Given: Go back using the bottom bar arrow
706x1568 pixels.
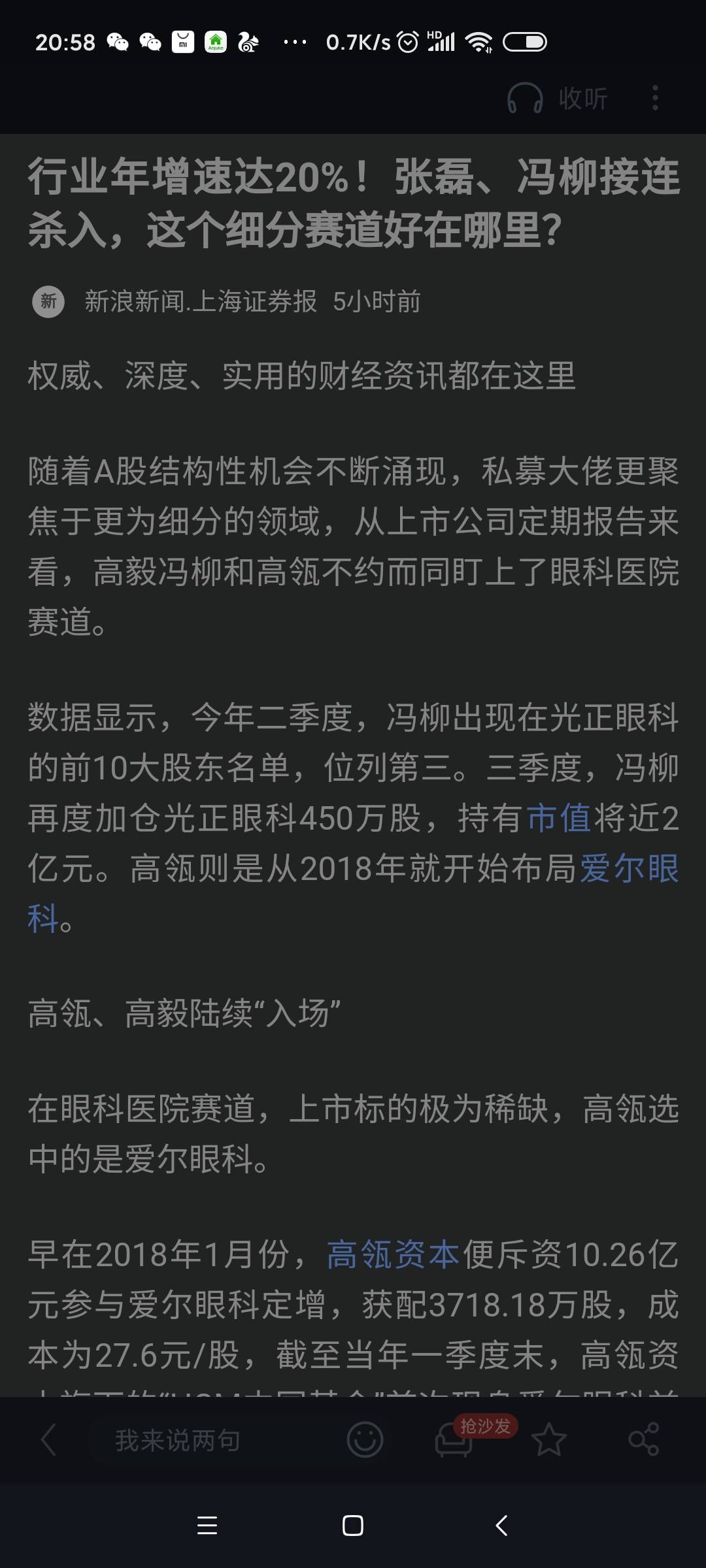Looking at the screenshot, I should pos(49,1439).
